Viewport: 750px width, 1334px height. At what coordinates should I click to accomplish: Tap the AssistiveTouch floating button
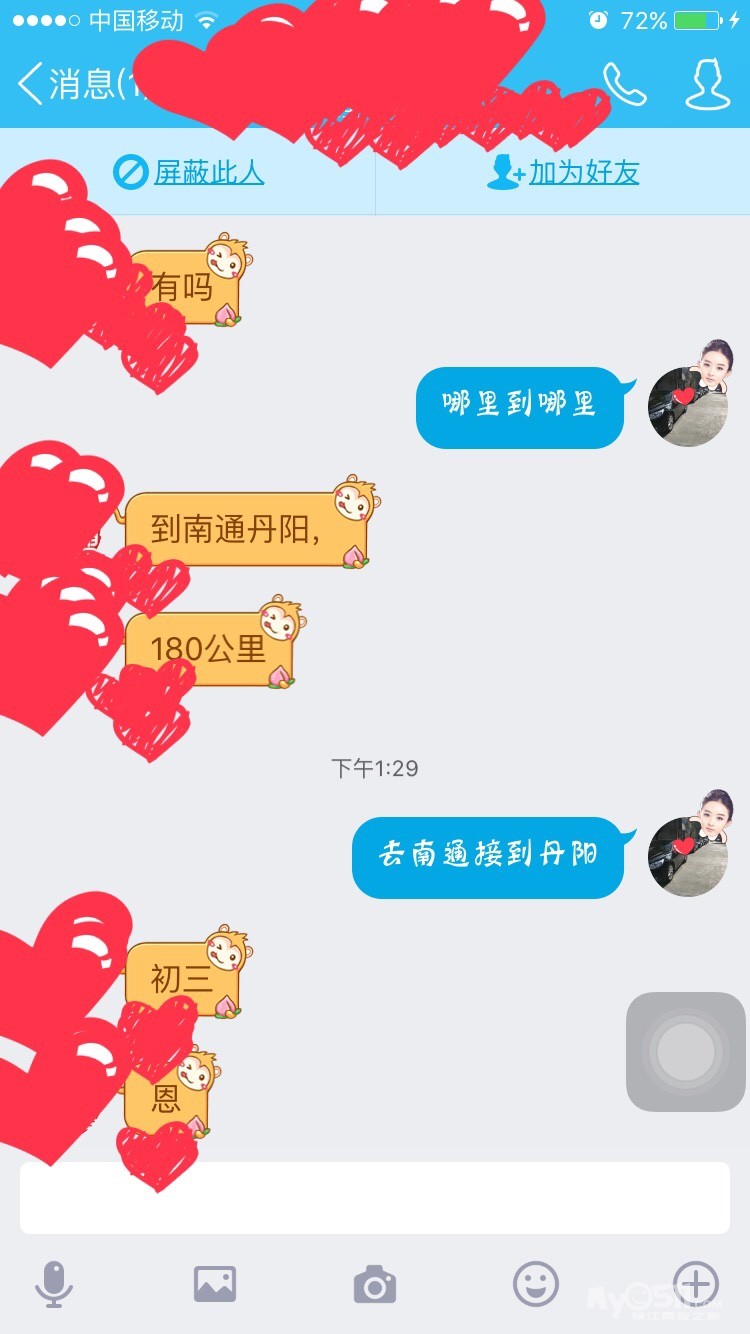click(x=686, y=1052)
